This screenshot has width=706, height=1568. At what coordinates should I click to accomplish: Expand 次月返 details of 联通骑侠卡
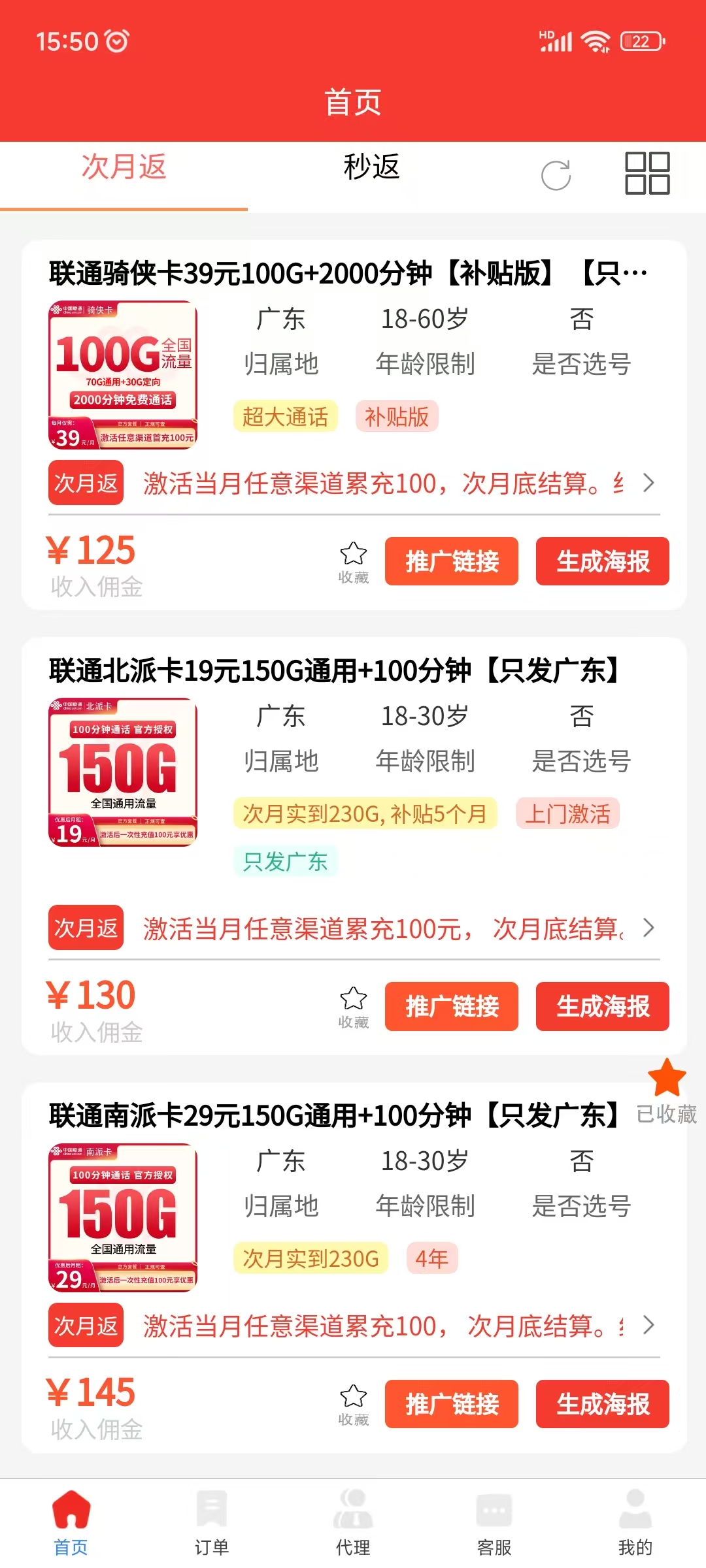648,483
